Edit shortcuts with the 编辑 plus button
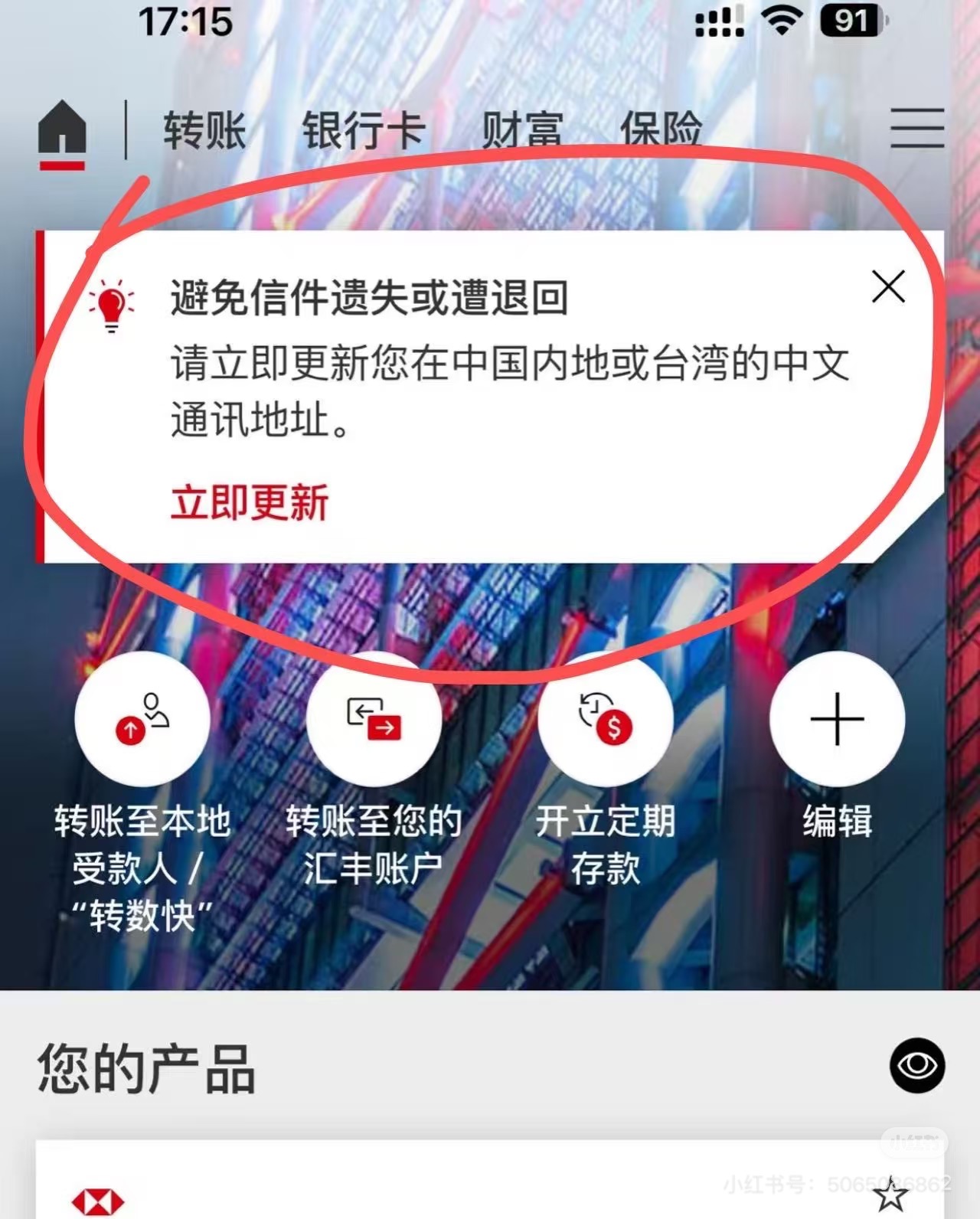Screen dimensions: 980x1219 (837, 720)
